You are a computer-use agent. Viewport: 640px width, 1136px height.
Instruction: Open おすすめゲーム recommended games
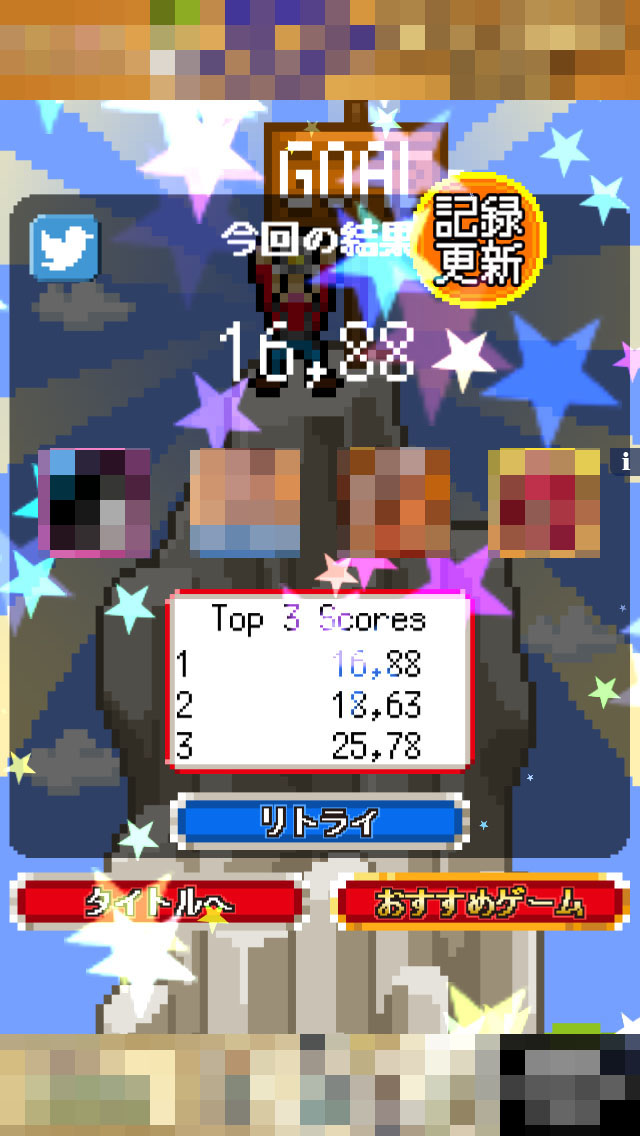point(479,903)
